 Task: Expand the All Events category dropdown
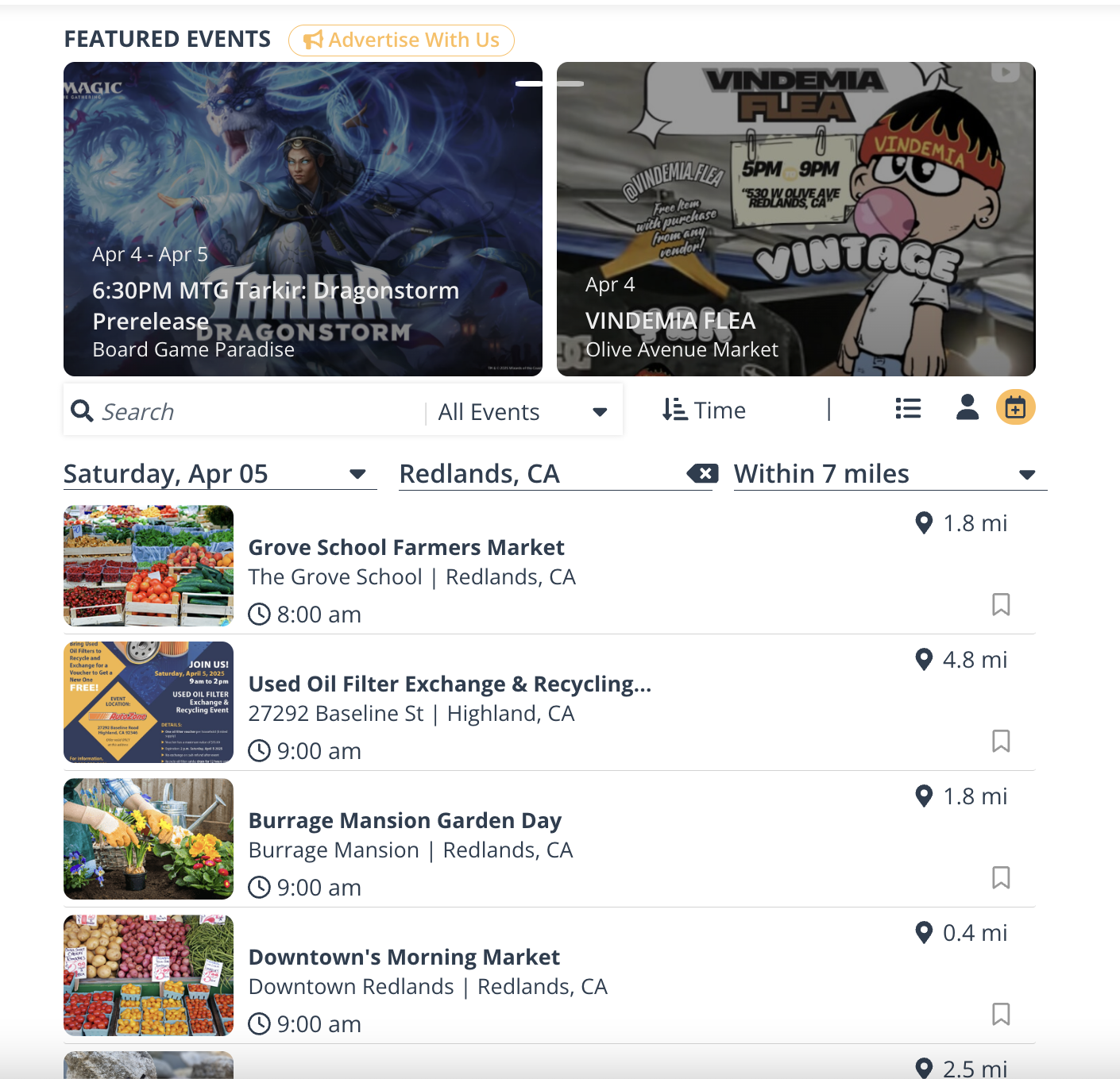[x=523, y=411]
